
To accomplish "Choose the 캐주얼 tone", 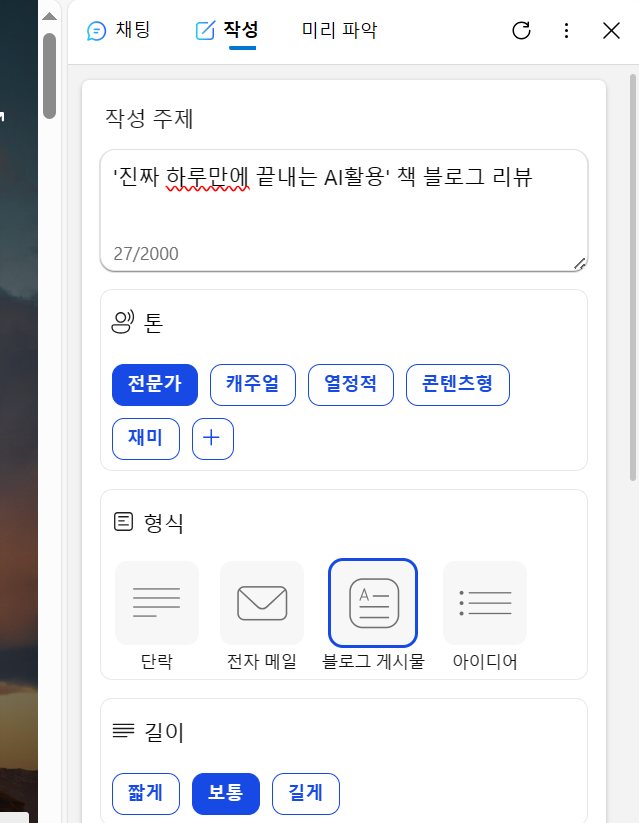I will (253, 385).
